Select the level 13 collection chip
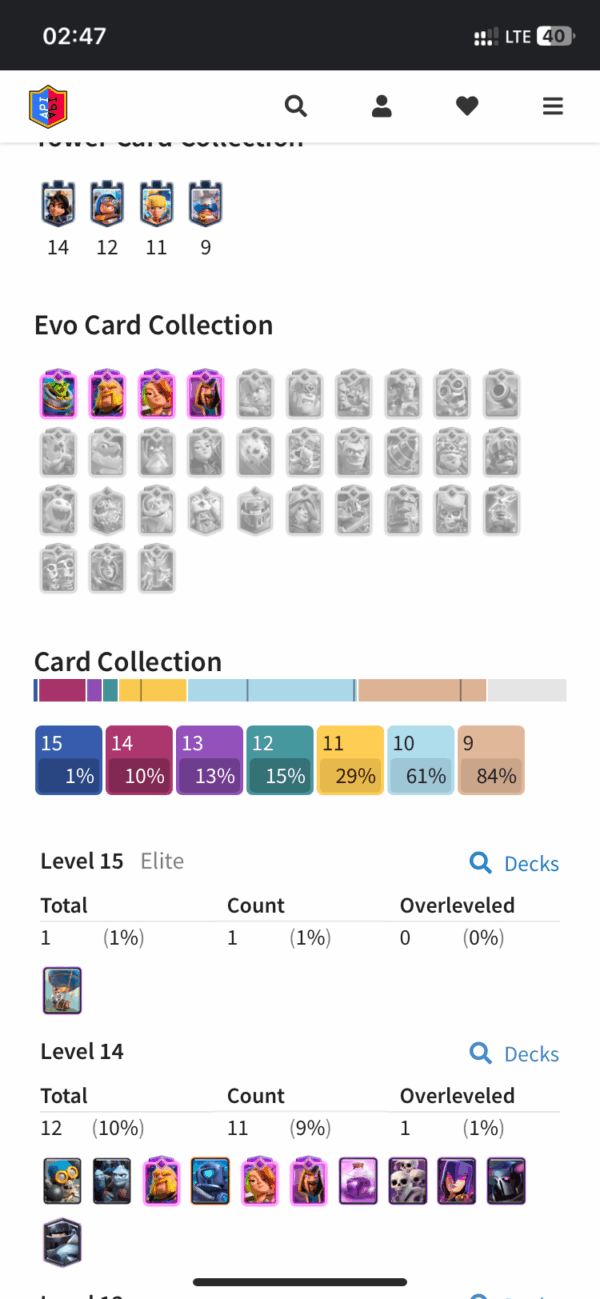Viewport: 600px width, 1299px height. [x=209, y=760]
